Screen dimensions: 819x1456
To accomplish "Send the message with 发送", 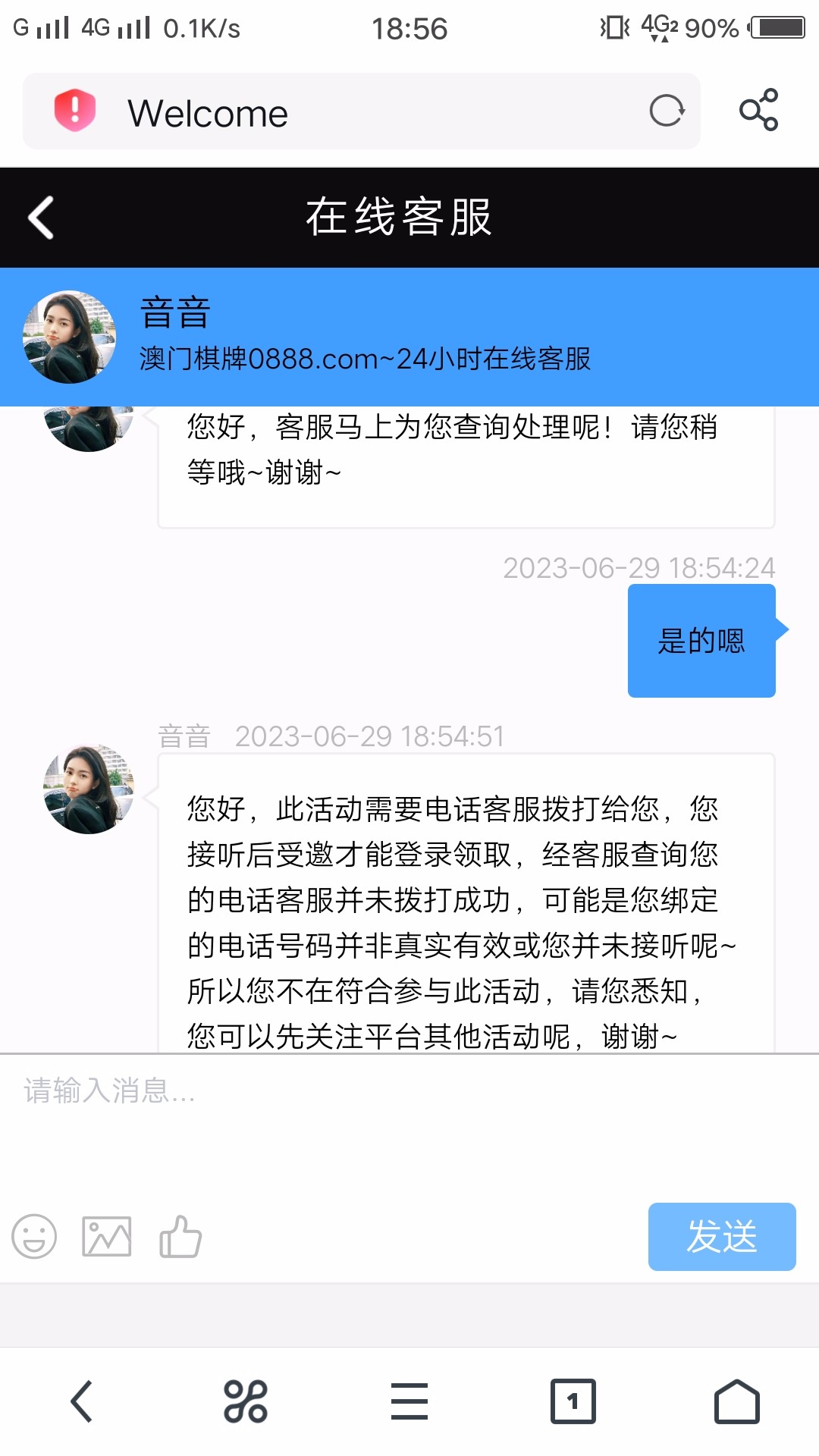I will pos(721,1237).
